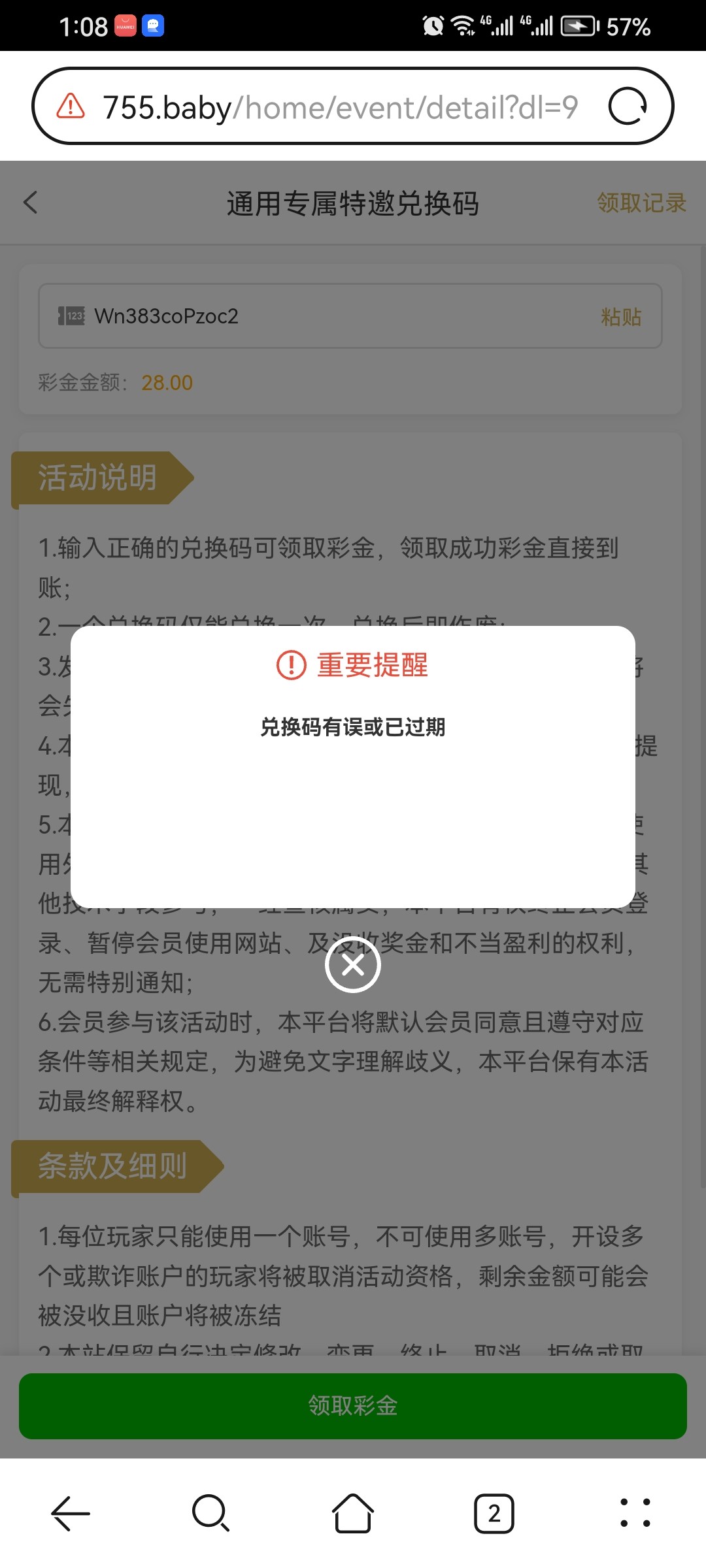706x1568 pixels.
Task: Dismiss the 重要提醒 dialog with the X
Action: point(353,964)
